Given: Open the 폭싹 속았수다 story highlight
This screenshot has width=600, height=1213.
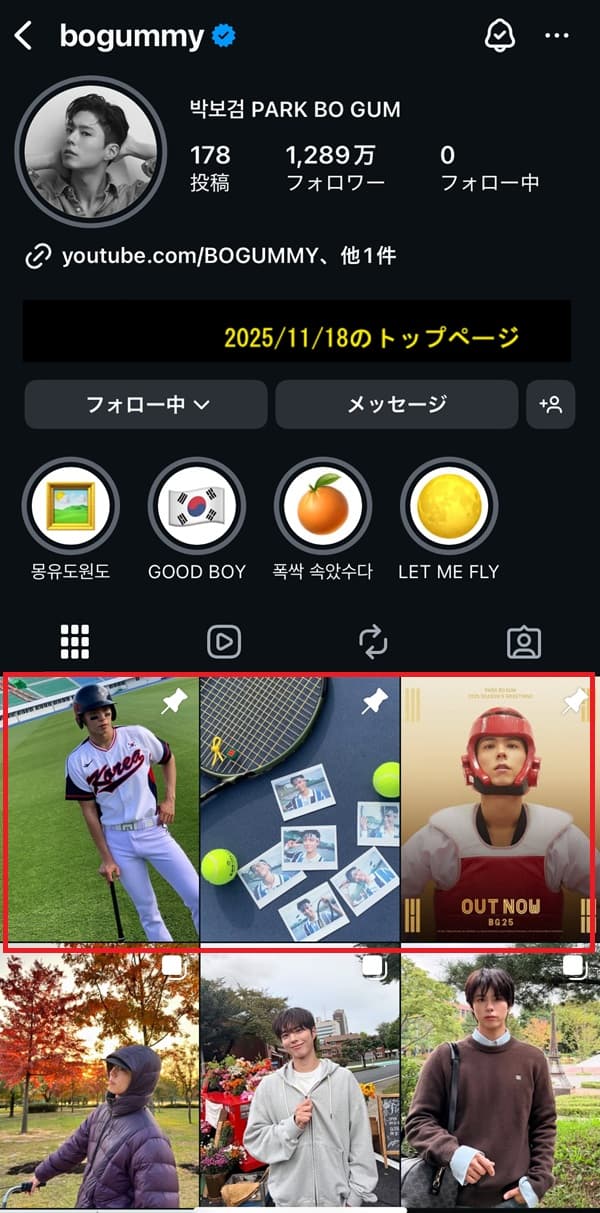Looking at the screenshot, I should (x=322, y=506).
